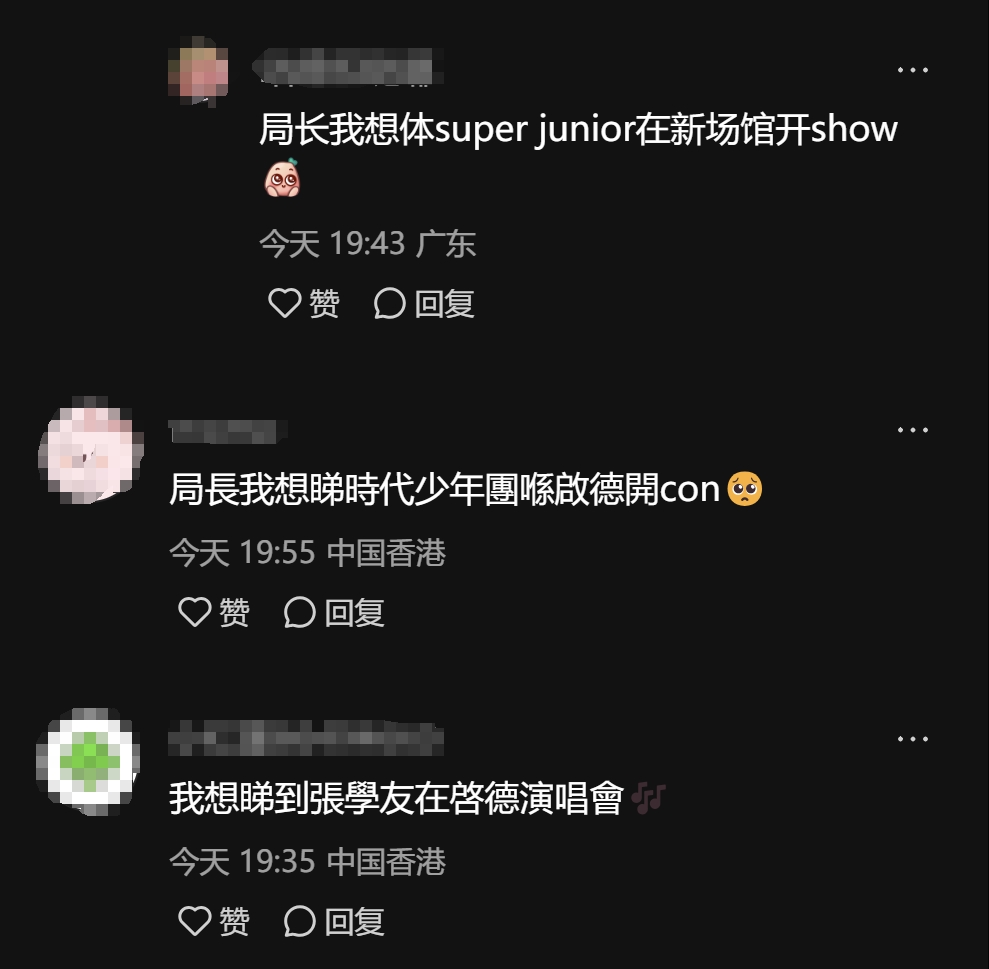Image resolution: width=989 pixels, height=969 pixels.
Task: Reply to the super junior comment
Action: tap(424, 303)
